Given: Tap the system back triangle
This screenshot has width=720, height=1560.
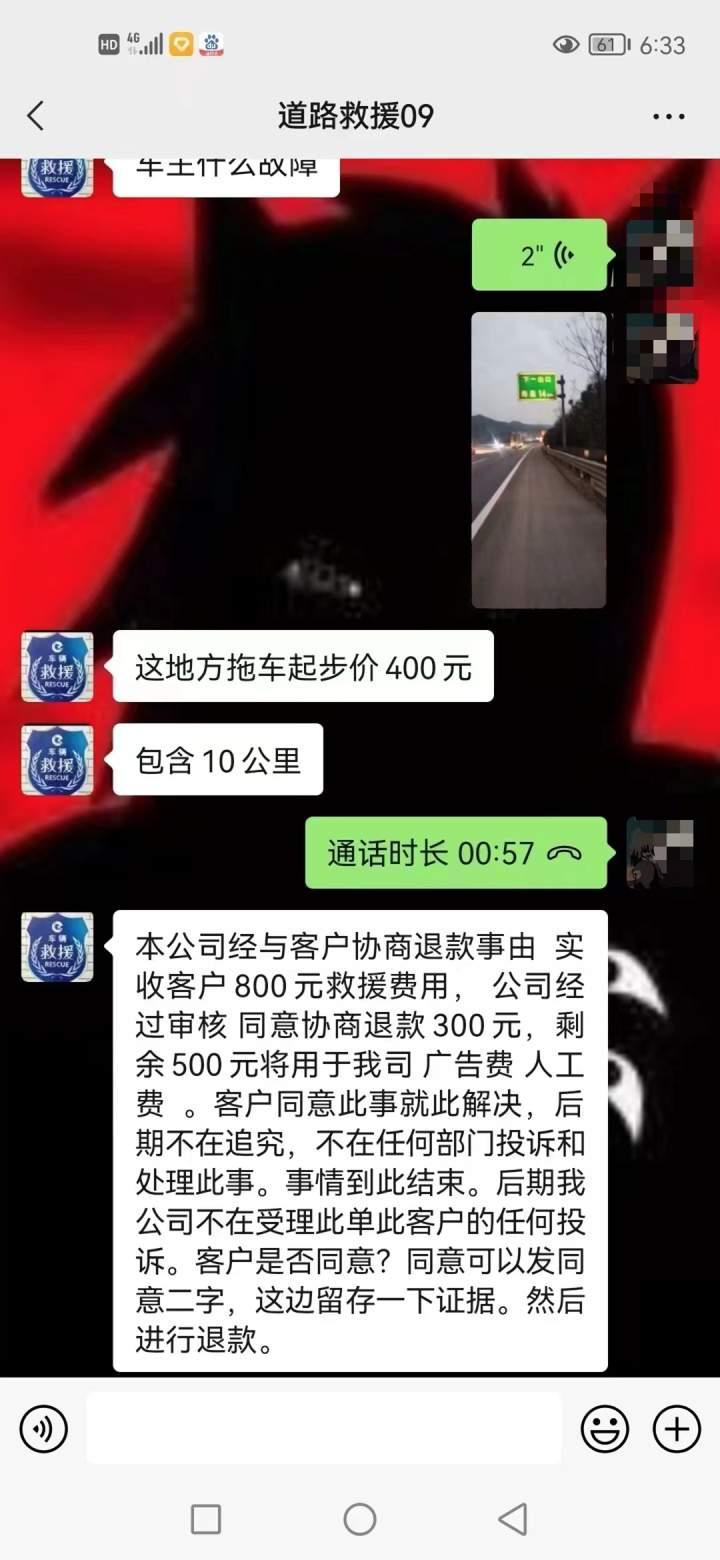Looking at the screenshot, I should (513, 1519).
